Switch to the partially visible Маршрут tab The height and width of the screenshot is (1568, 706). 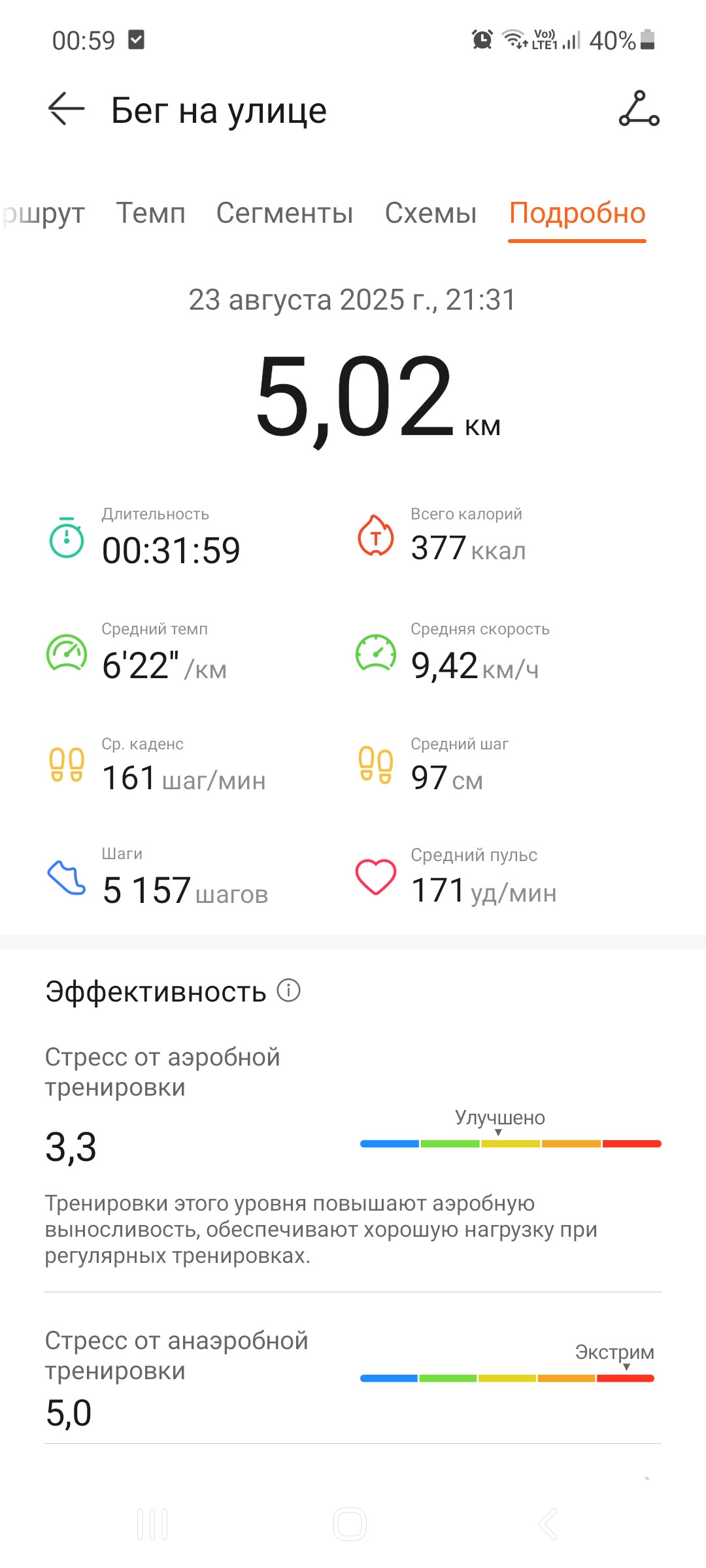(x=42, y=214)
